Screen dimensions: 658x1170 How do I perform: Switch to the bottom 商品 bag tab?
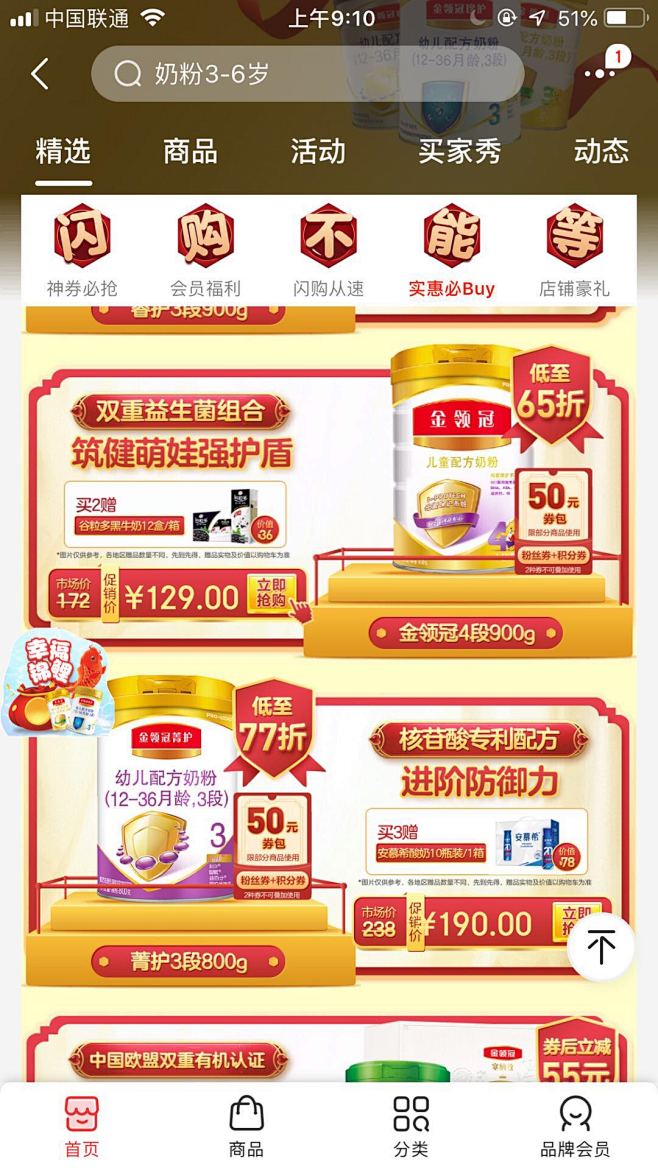tap(246, 1125)
